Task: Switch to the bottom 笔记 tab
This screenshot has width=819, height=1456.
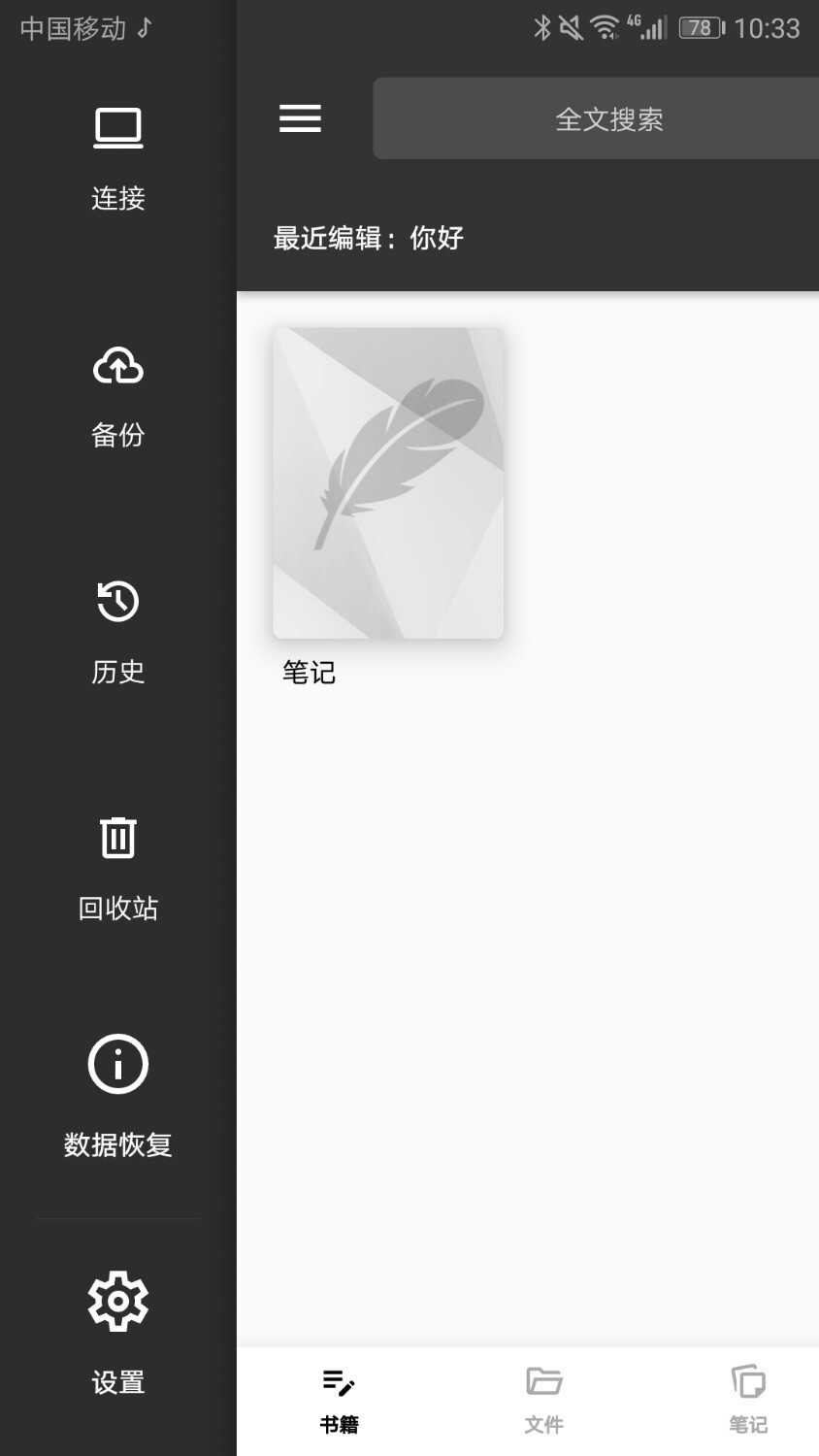Action: (x=748, y=1401)
